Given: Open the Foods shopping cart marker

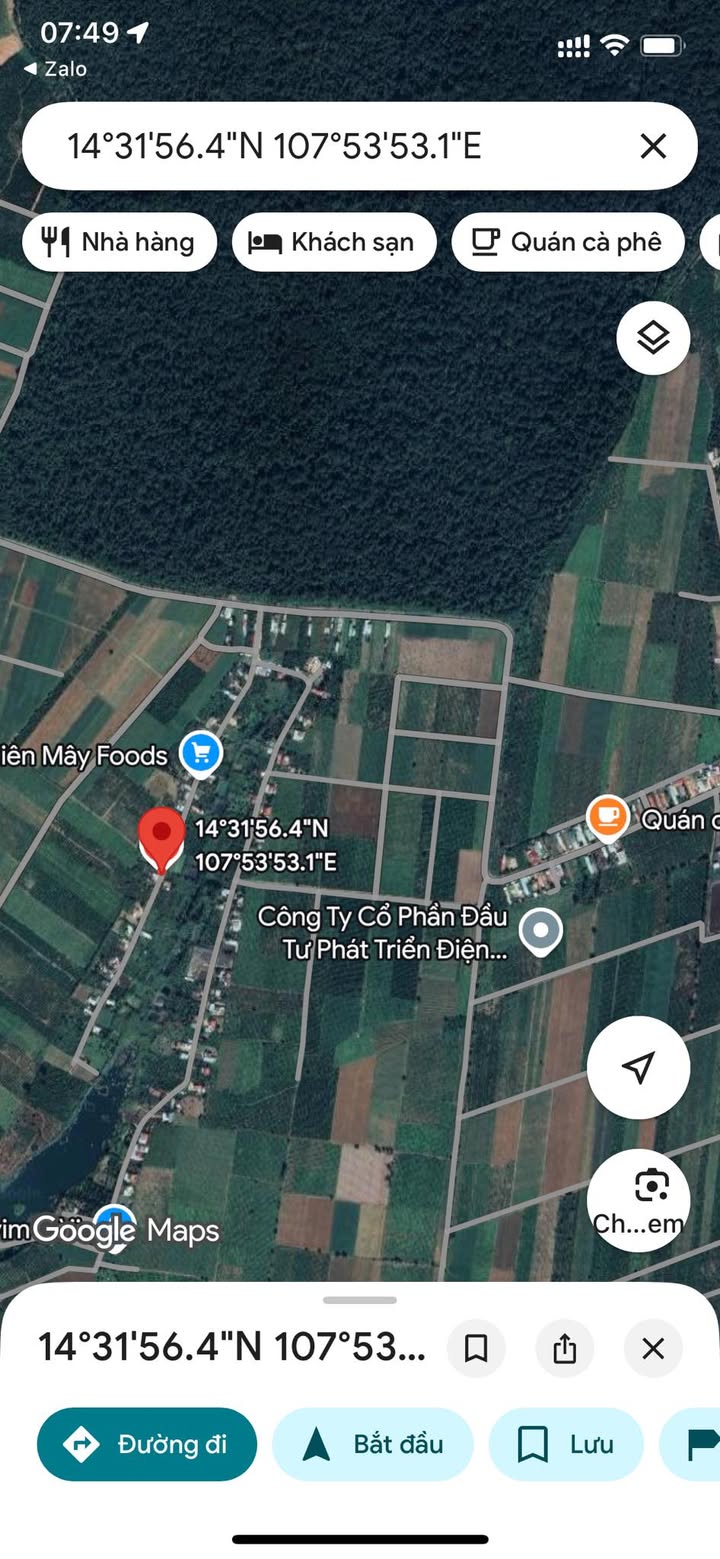Looking at the screenshot, I should (x=201, y=753).
